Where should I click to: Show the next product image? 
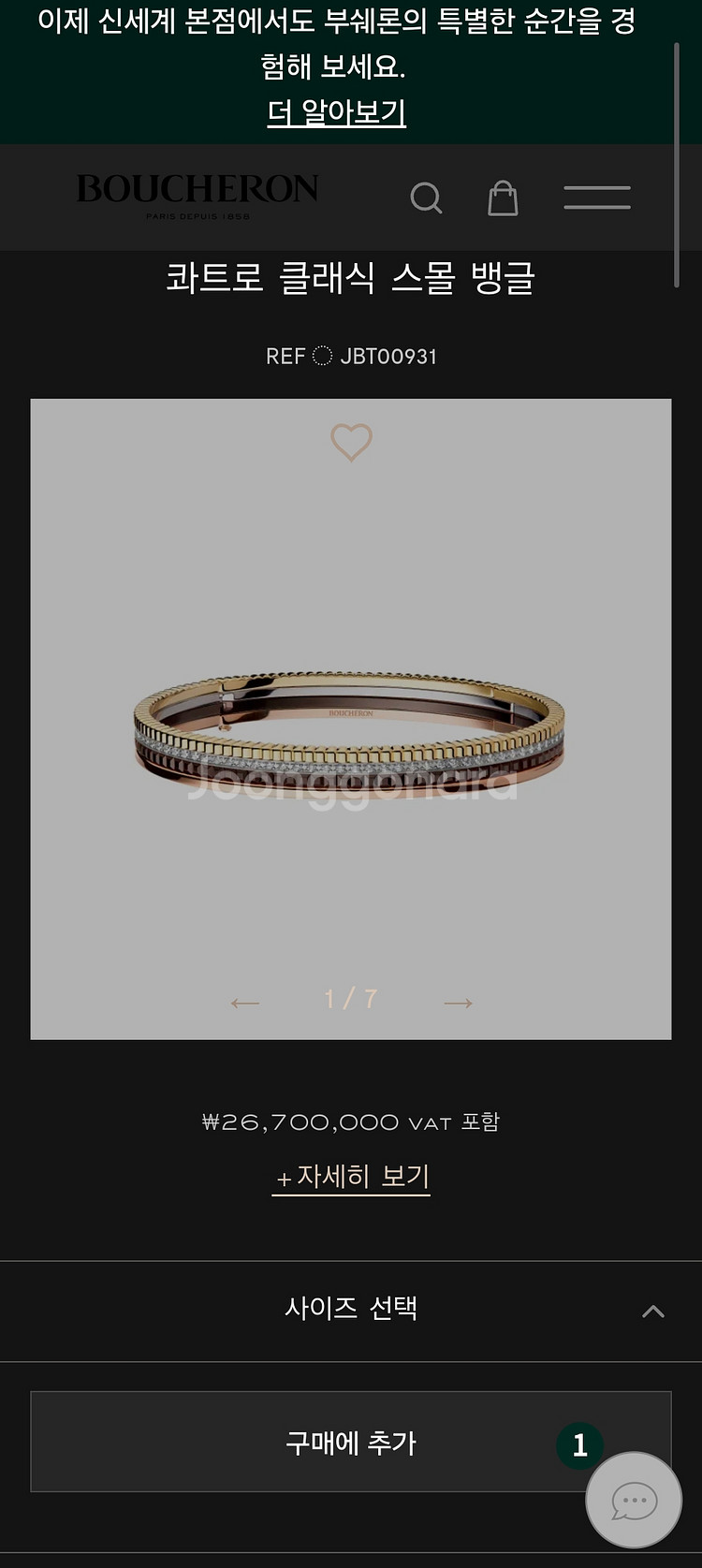tap(458, 1003)
